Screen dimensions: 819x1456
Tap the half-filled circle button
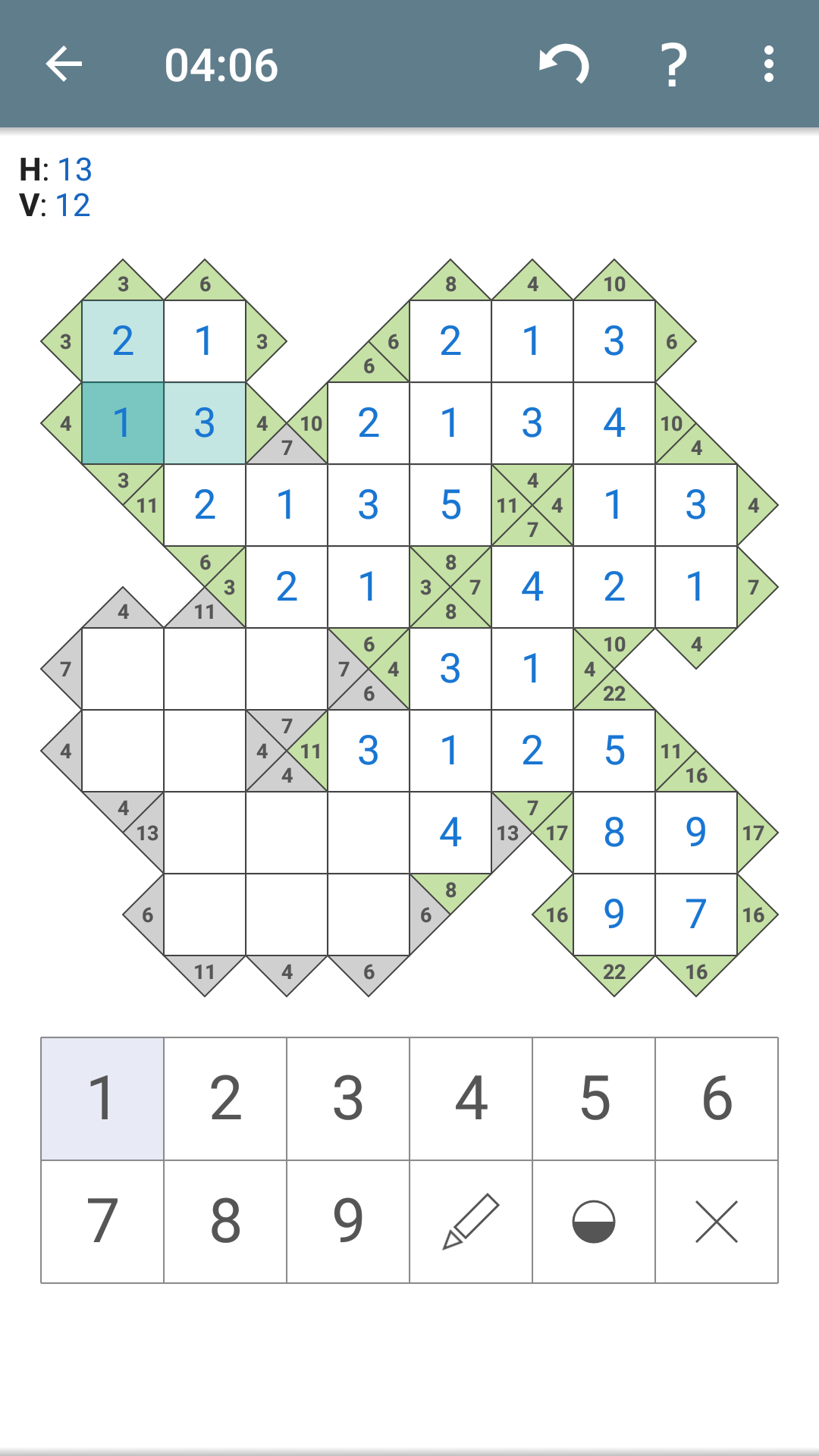[x=594, y=1222]
